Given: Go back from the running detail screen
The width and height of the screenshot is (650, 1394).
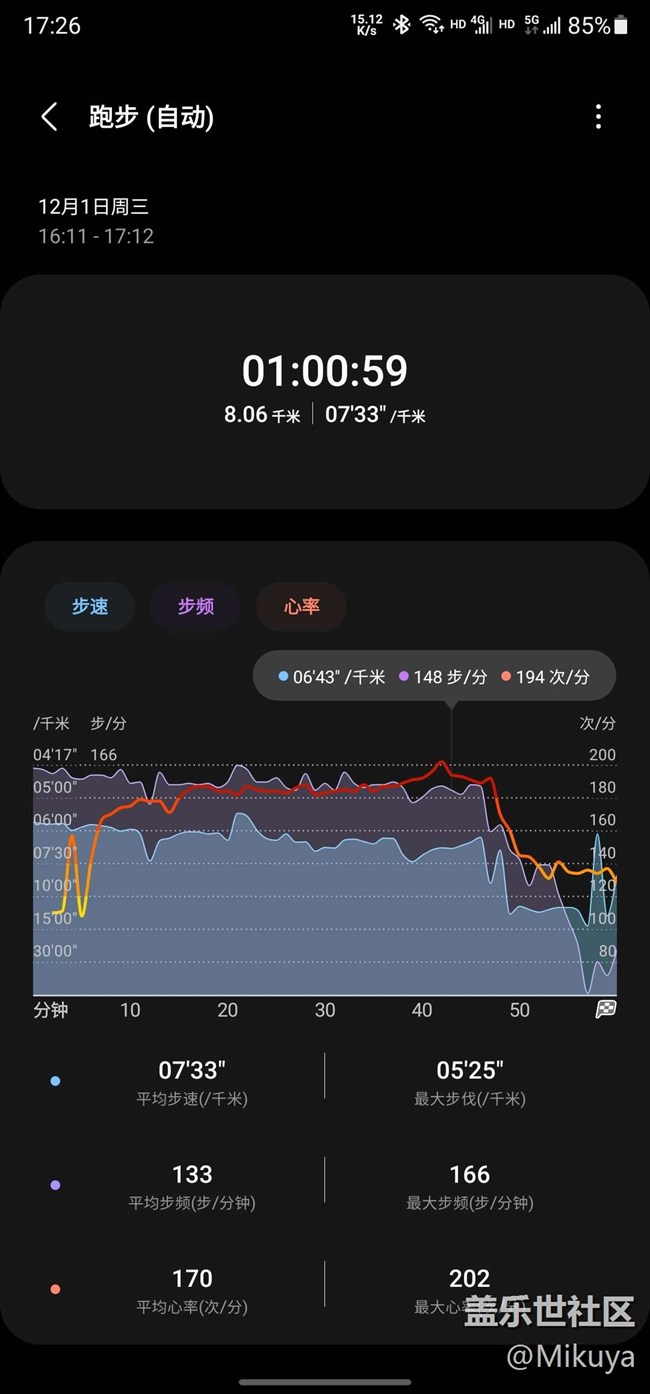Looking at the screenshot, I should 49,117.
